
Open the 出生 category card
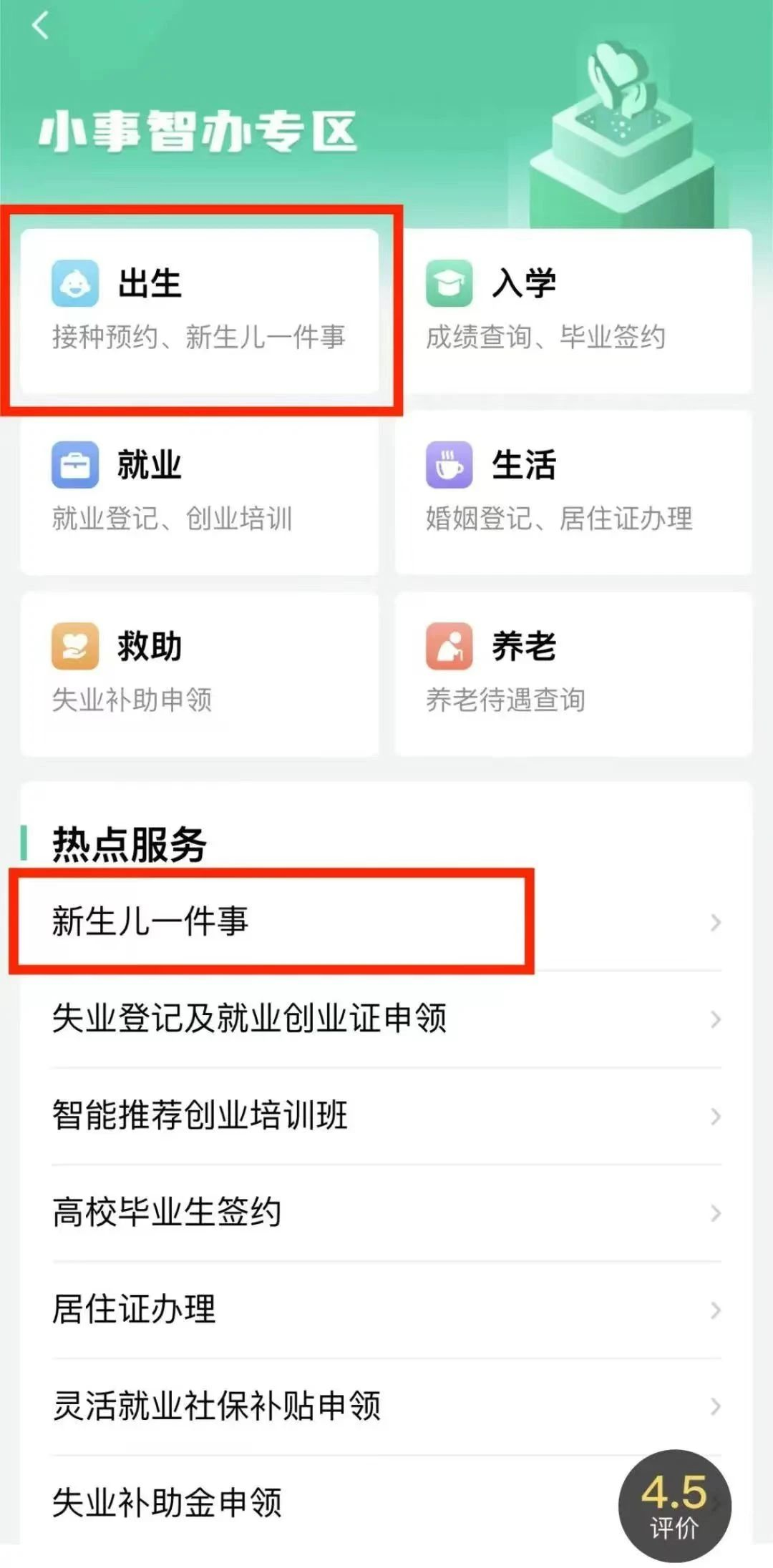tap(200, 310)
